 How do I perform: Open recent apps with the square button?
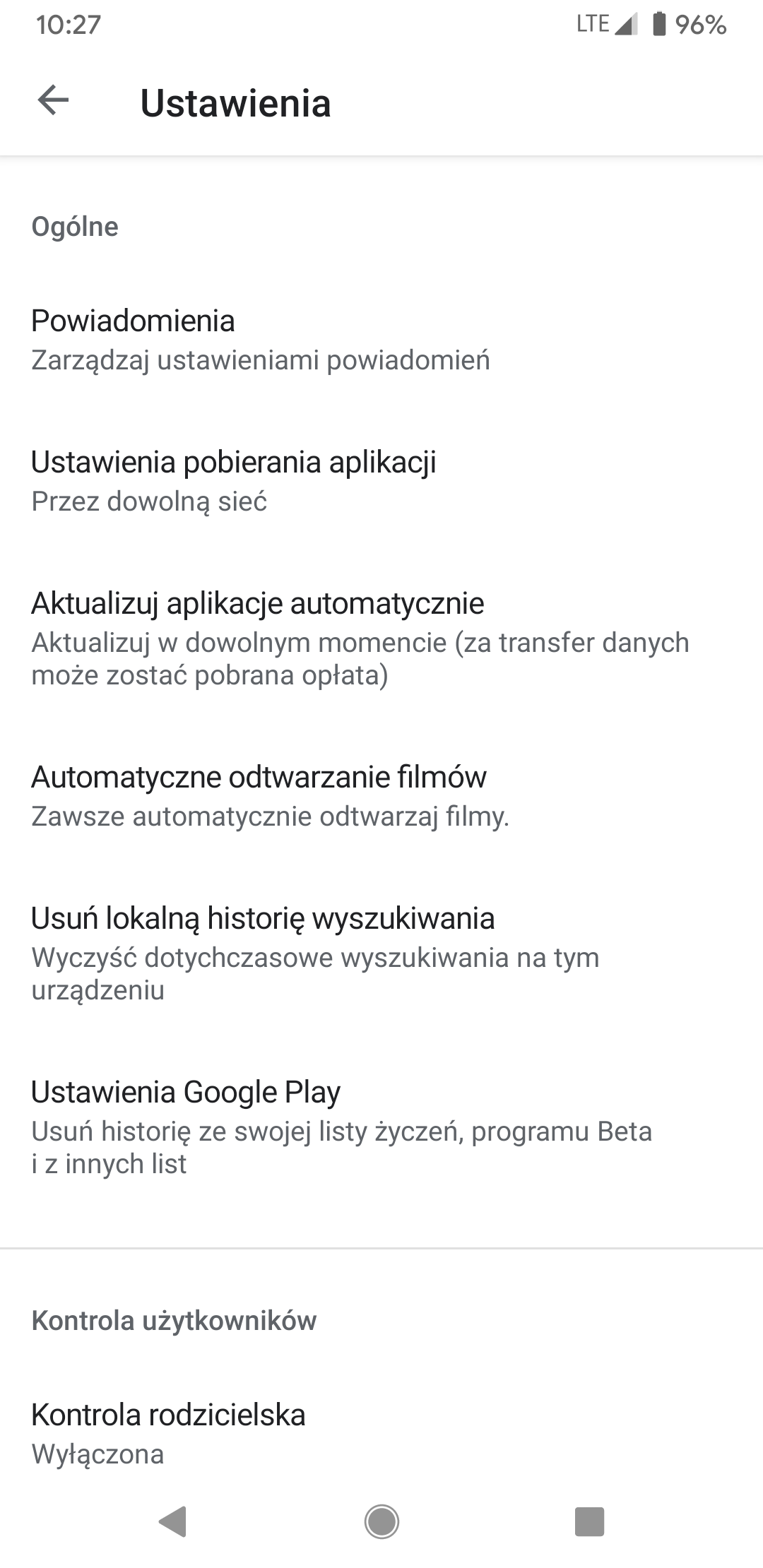(589, 1521)
